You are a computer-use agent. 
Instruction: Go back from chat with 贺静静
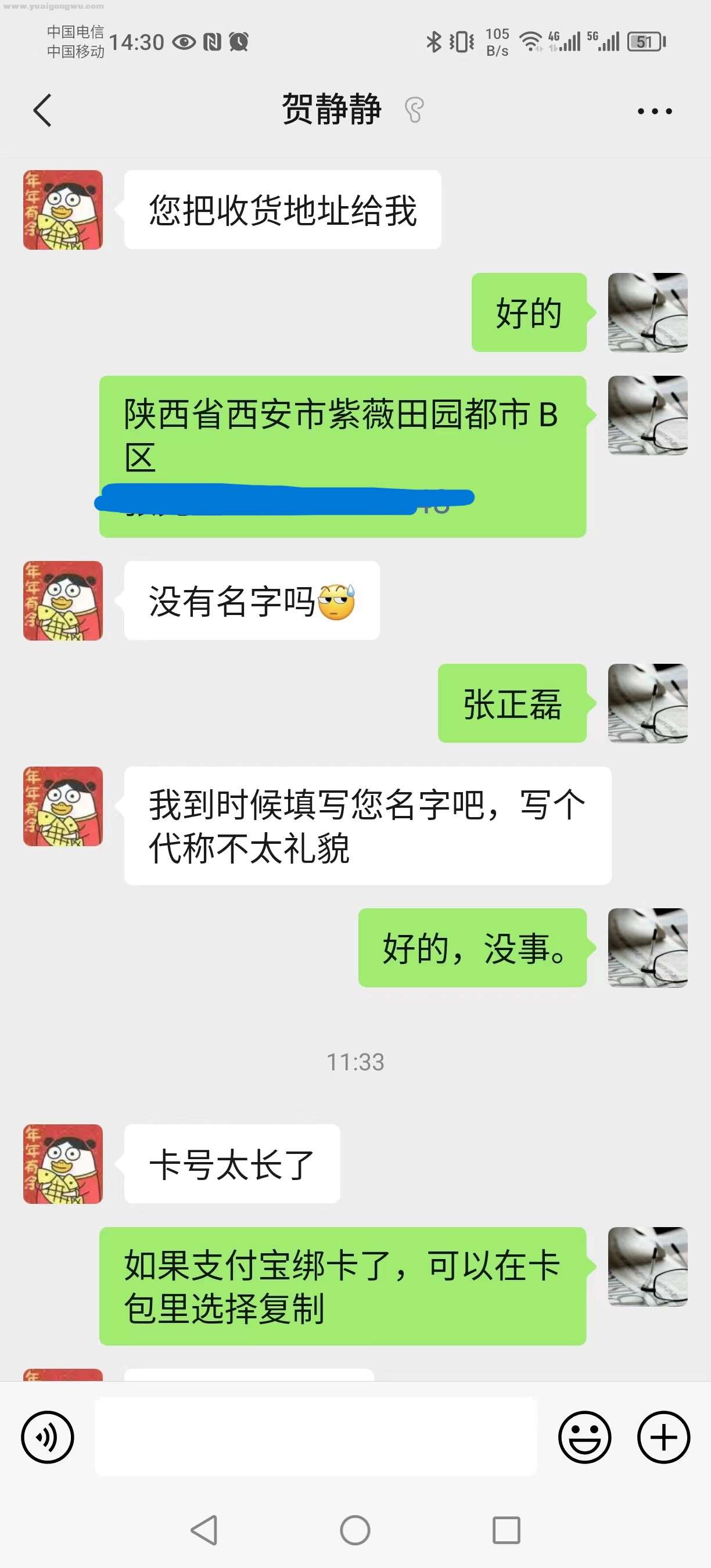tap(42, 111)
